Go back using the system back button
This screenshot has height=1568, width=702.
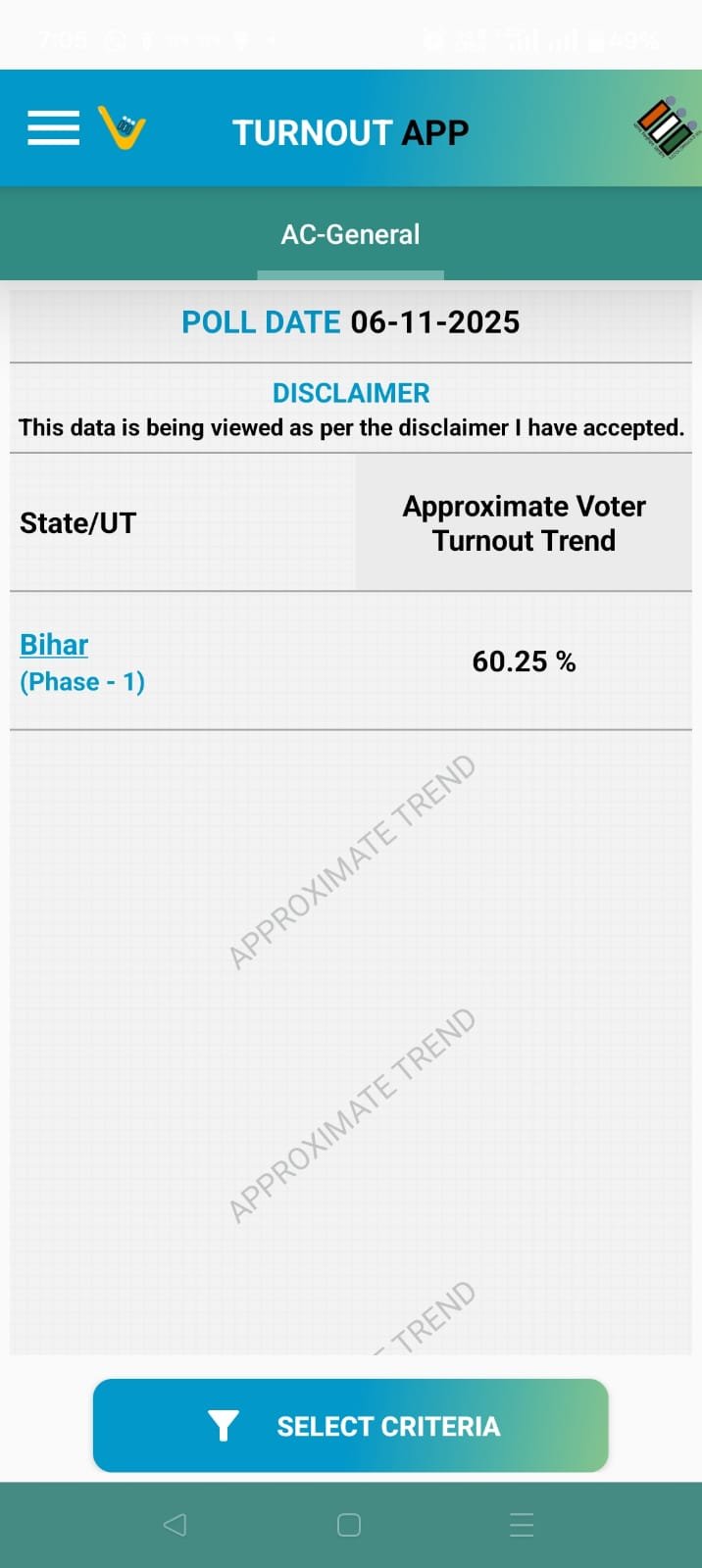[175, 1525]
